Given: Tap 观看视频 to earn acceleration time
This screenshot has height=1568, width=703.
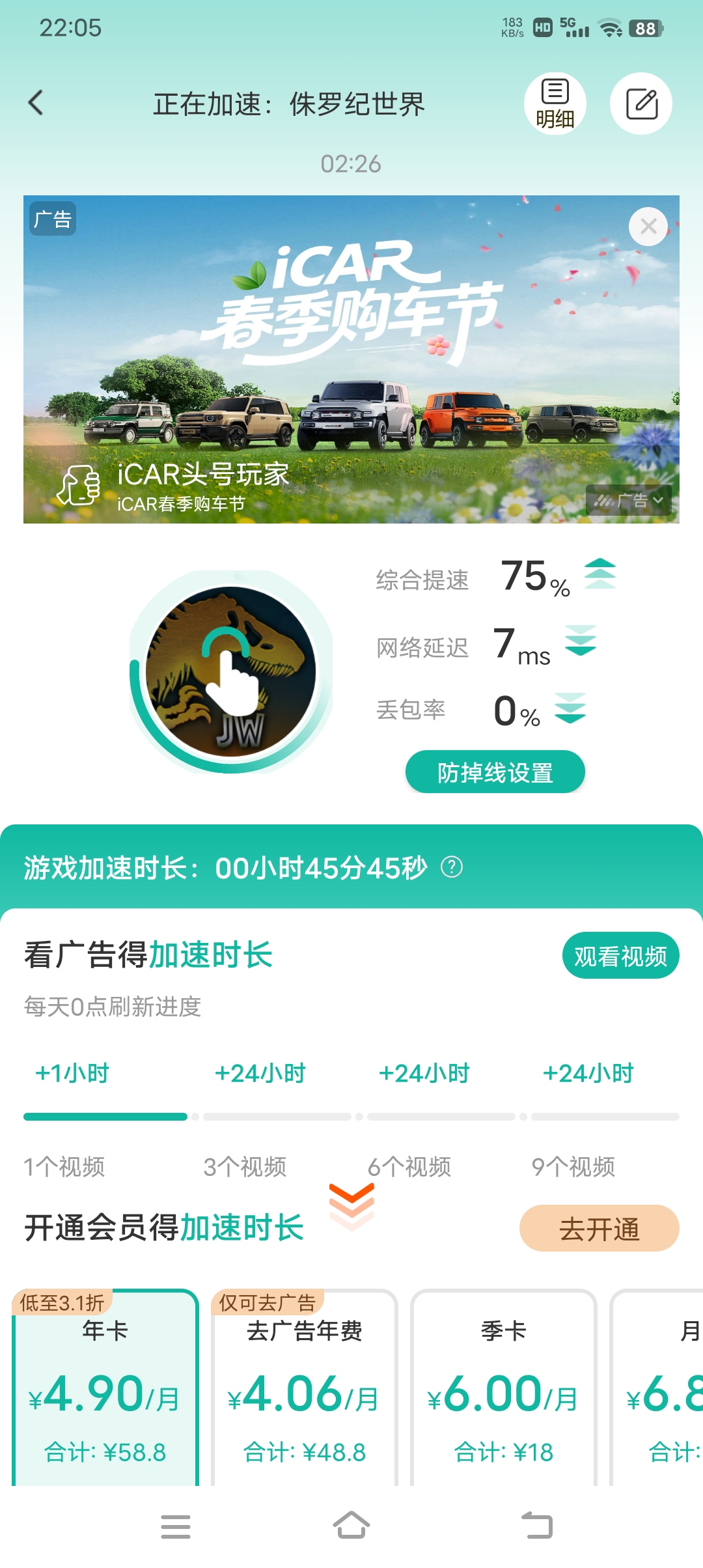Looking at the screenshot, I should click(x=620, y=956).
